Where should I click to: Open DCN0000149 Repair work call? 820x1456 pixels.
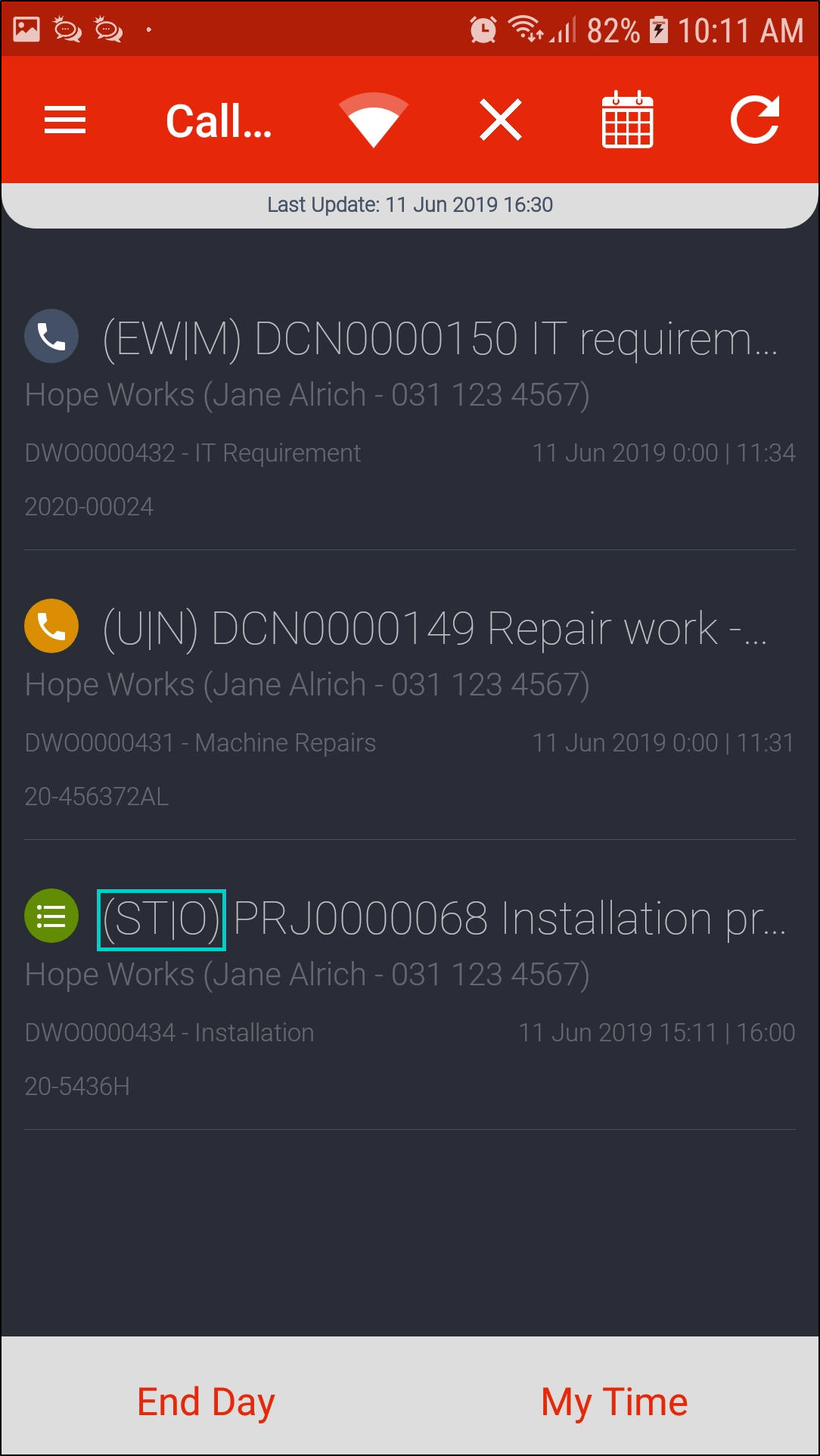(x=435, y=629)
